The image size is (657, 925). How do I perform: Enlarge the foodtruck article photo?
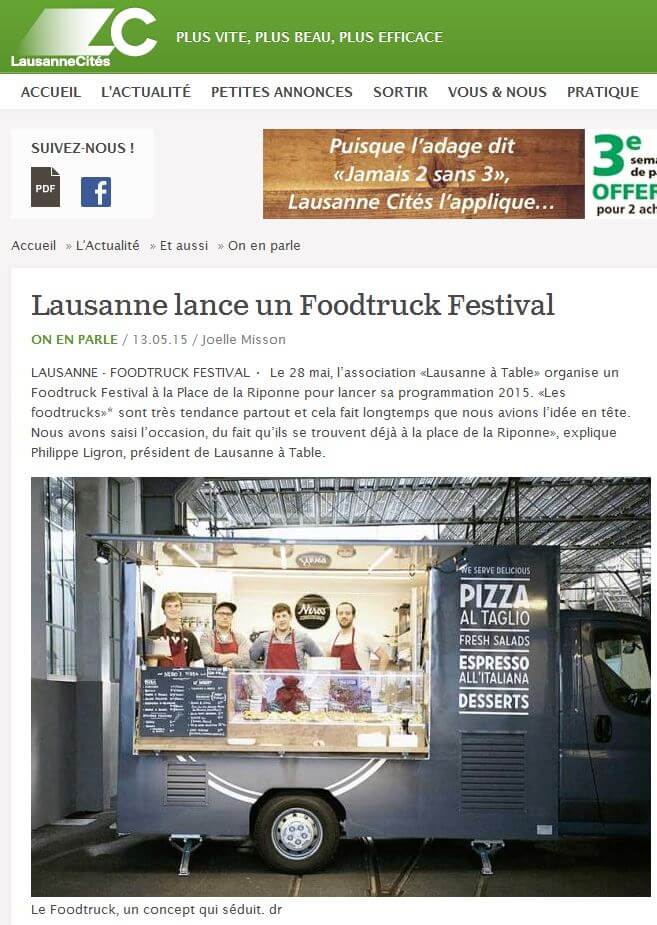[x=340, y=686]
